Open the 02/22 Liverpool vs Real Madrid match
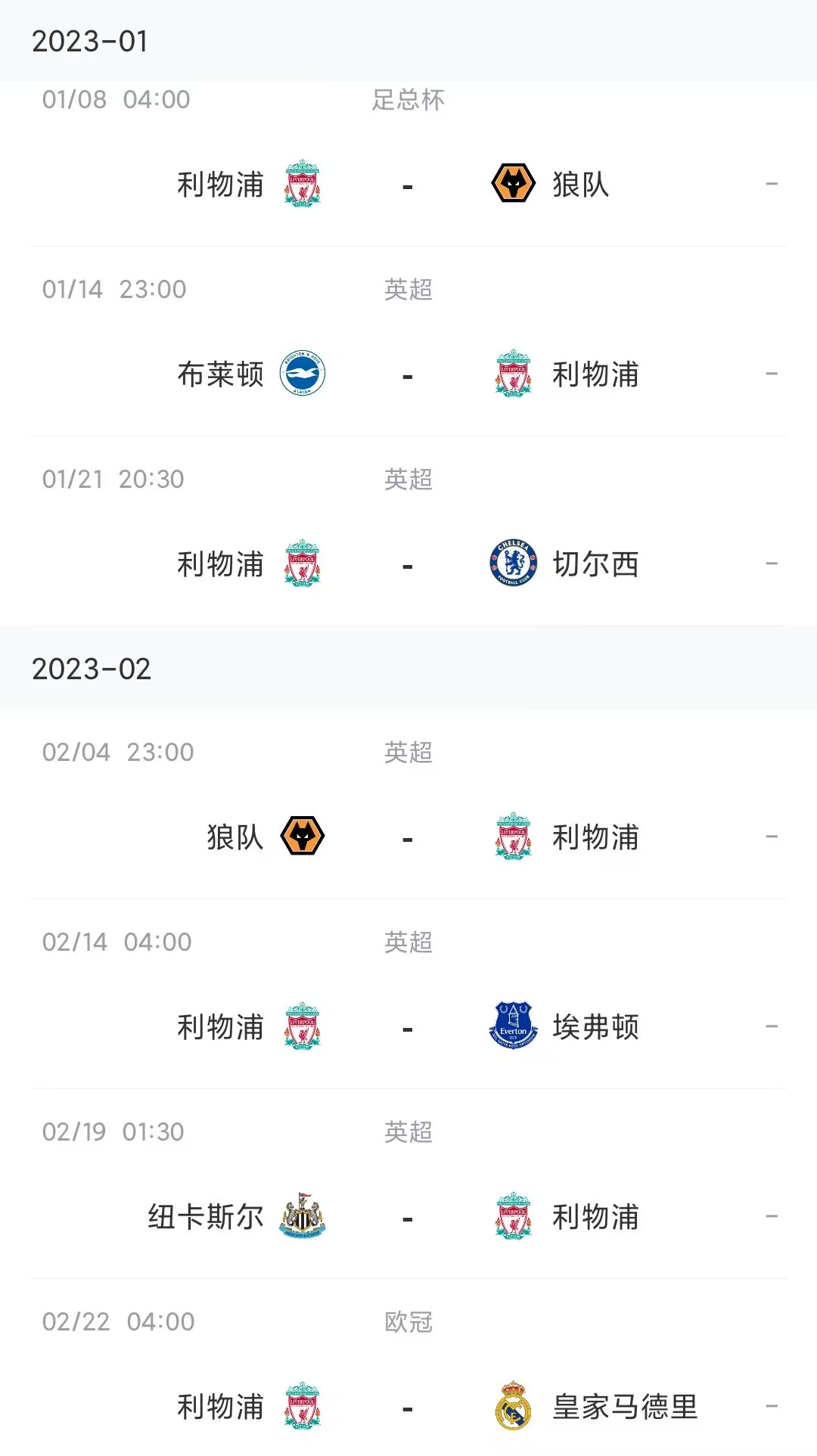This screenshot has width=817, height=1456. [408, 1368]
